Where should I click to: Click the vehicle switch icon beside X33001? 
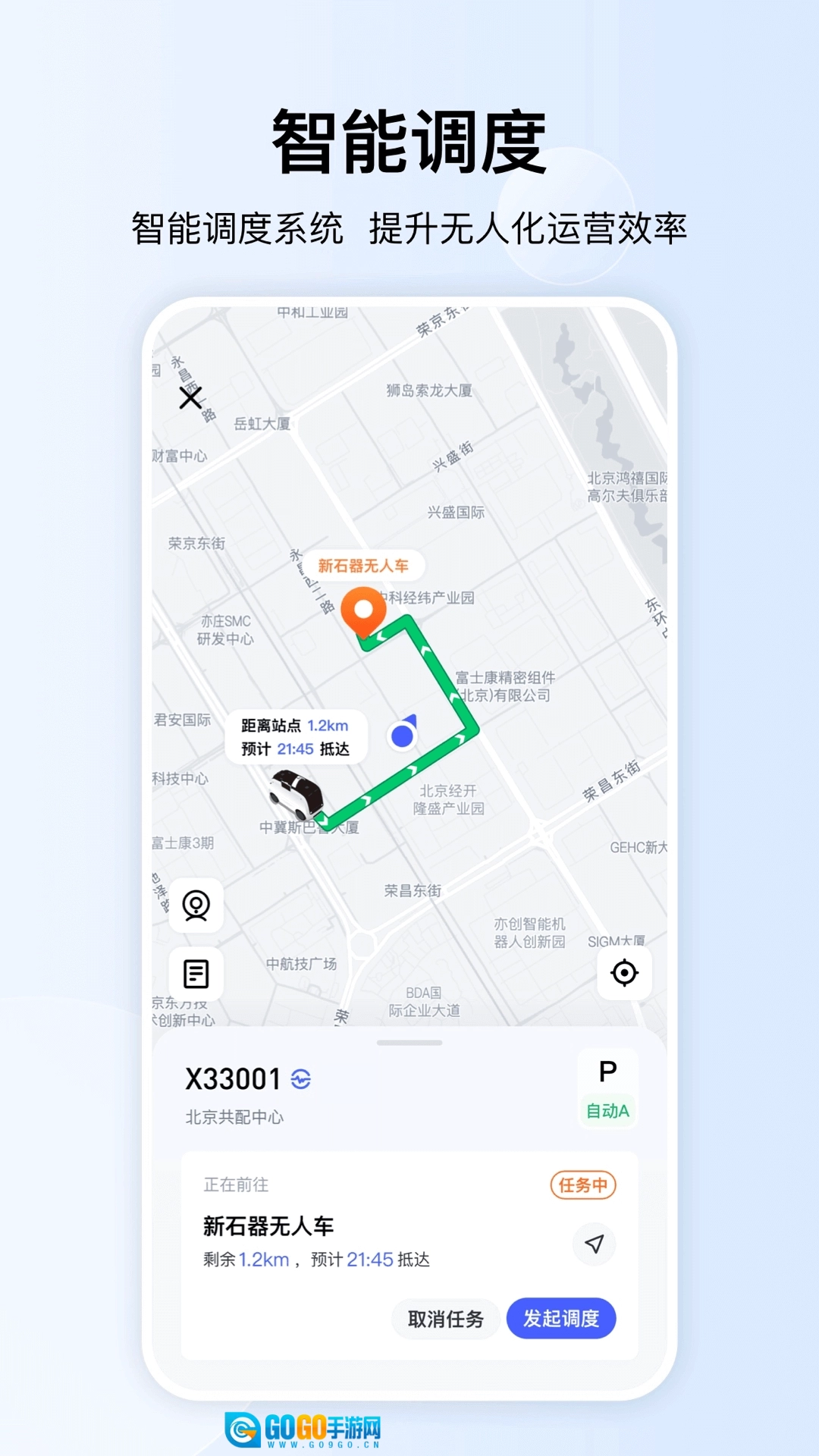(x=303, y=1079)
